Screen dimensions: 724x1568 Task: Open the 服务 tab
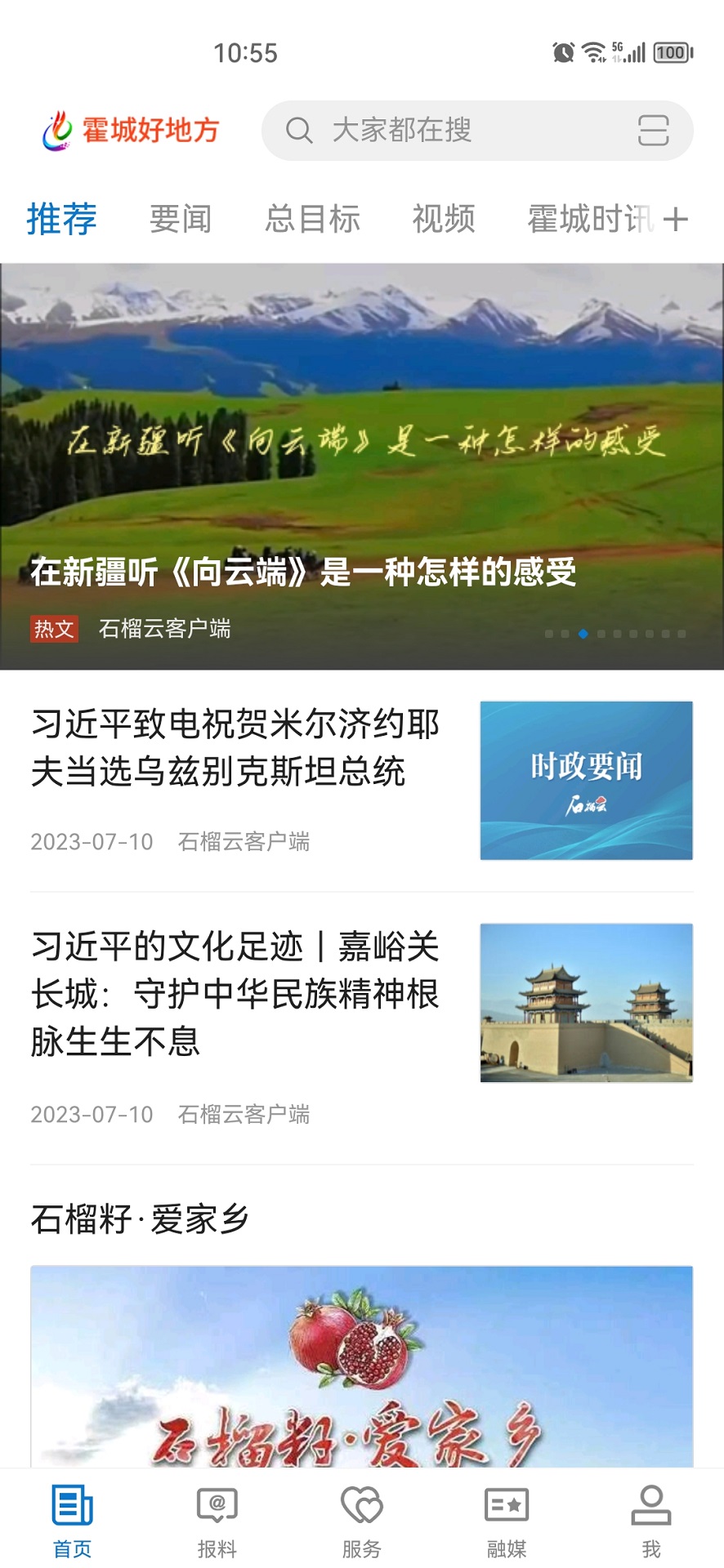click(x=362, y=1521)
